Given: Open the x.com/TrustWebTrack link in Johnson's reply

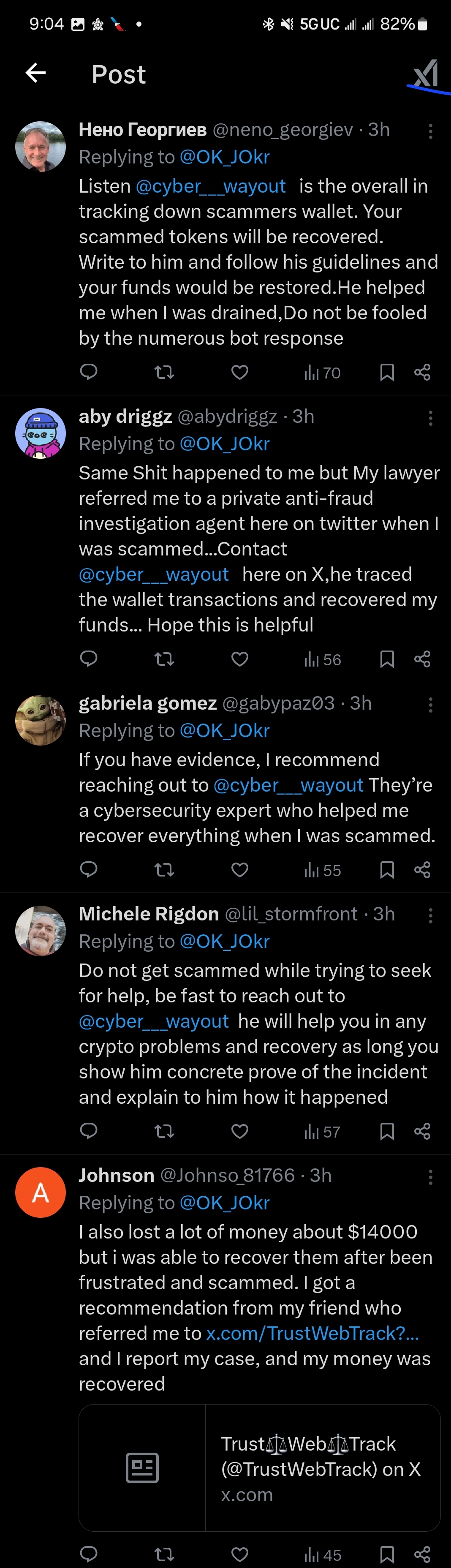Looking at the screenshot, I should (312, 1333).
